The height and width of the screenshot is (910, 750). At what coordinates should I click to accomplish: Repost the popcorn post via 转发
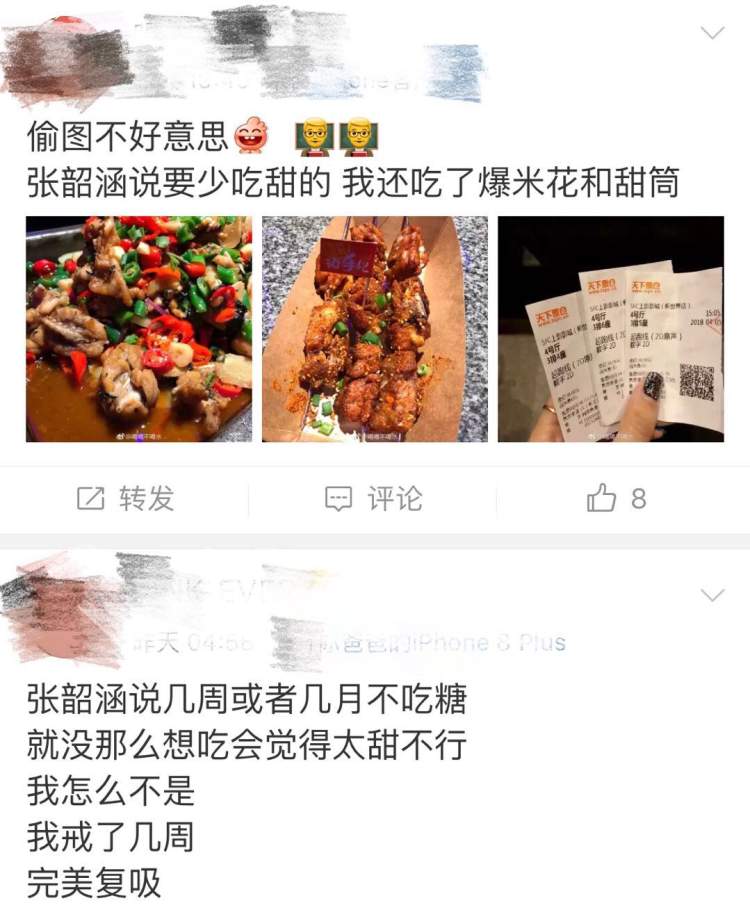127,498
